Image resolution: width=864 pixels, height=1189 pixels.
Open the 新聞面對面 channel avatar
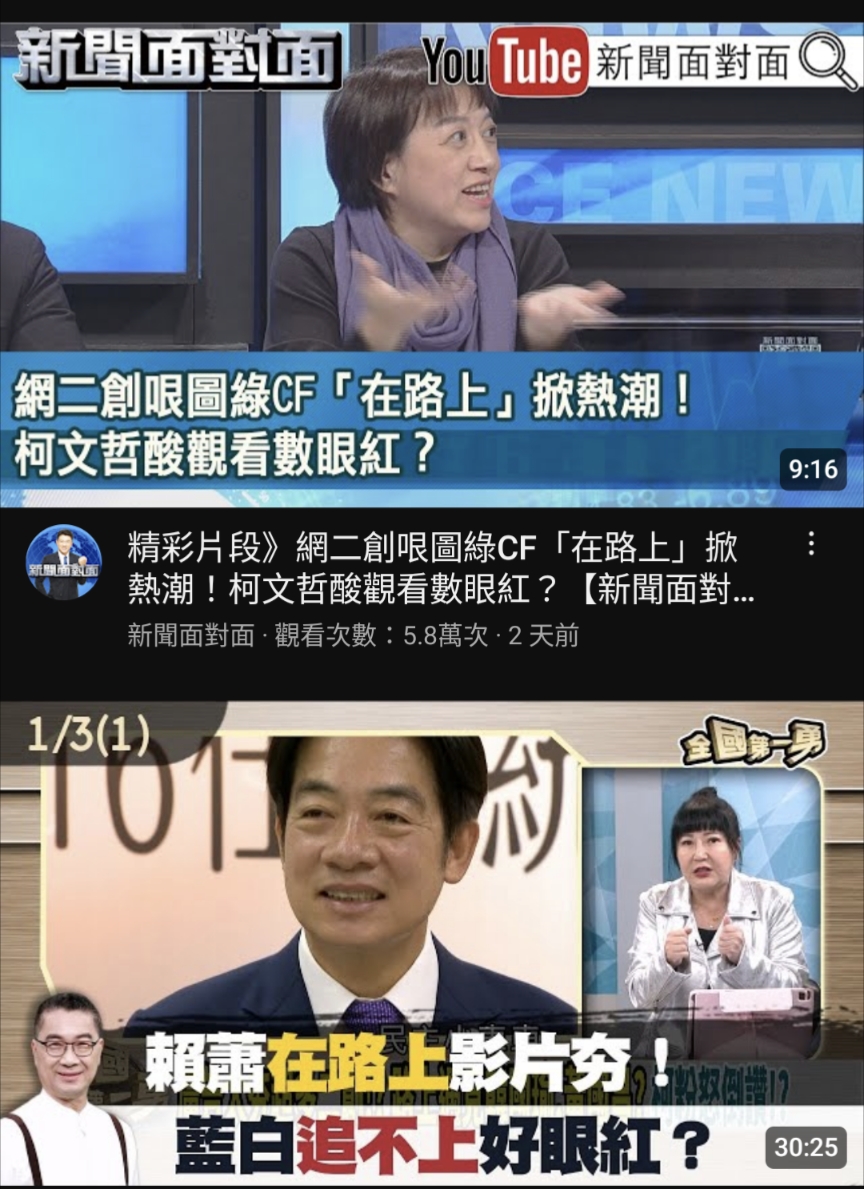coord(63,563)
